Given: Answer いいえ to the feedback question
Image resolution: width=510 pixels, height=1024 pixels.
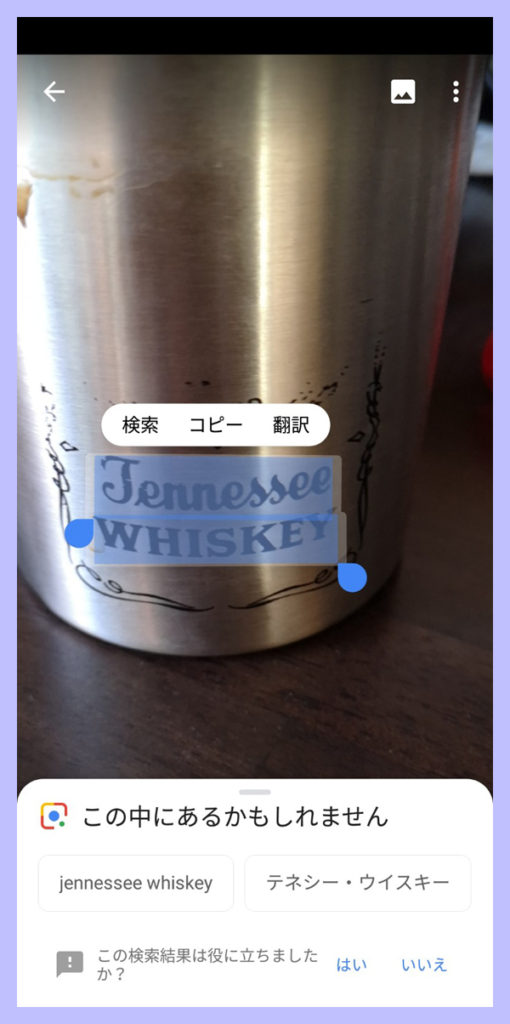Looking at the screenshot, I should 424,965.
